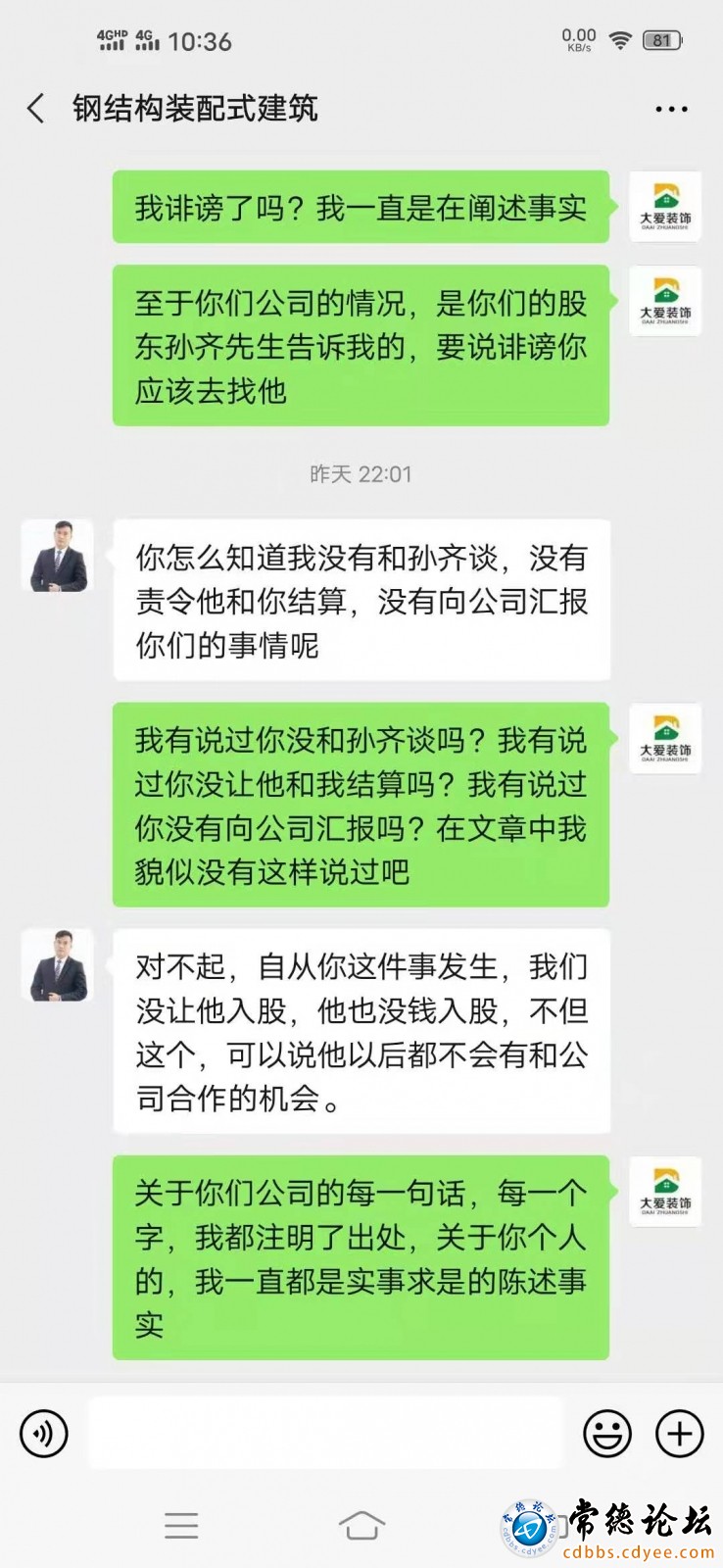Open the emoji sticker panel
The width and height of the screenshot is (723, 1568).
[607, 1434]
